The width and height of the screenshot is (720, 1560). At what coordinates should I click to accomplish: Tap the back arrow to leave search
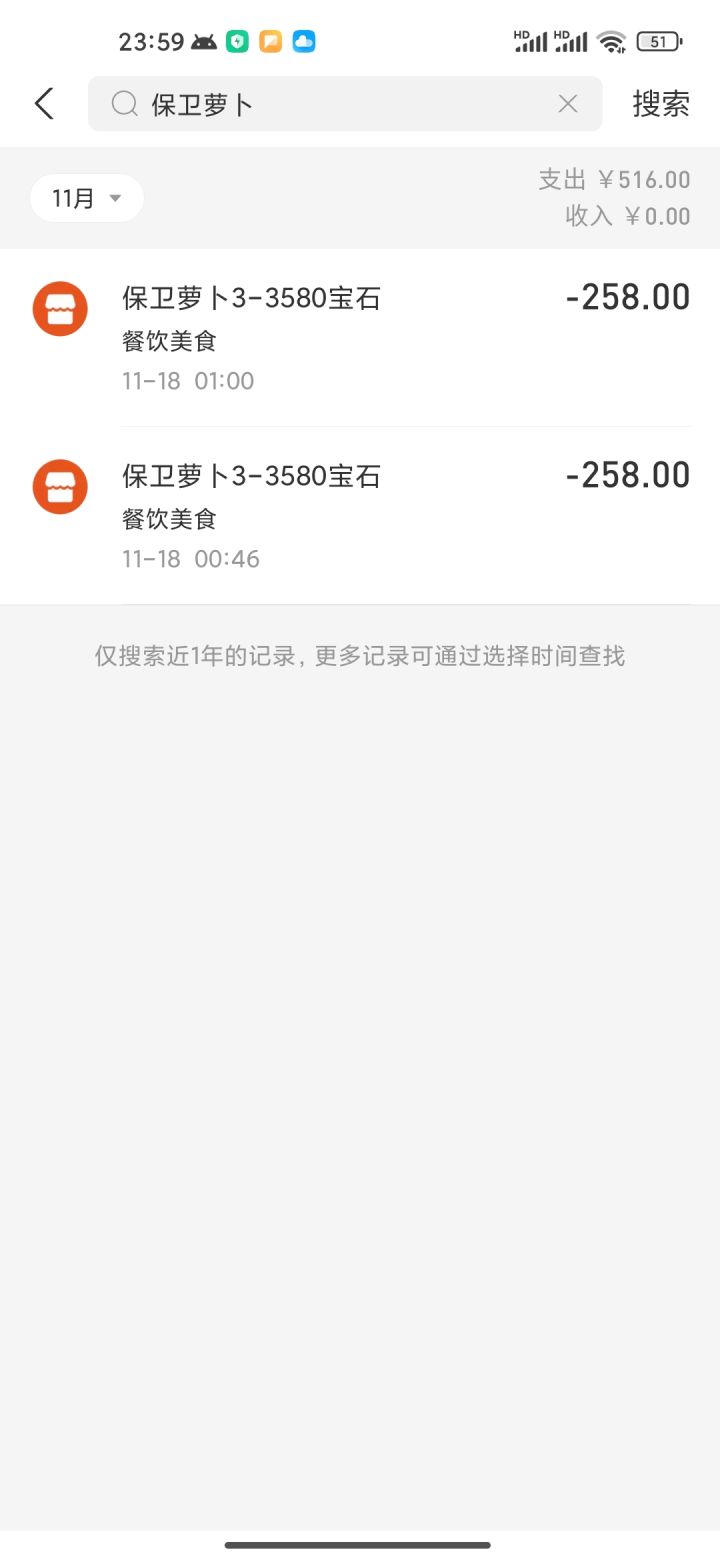43,103
